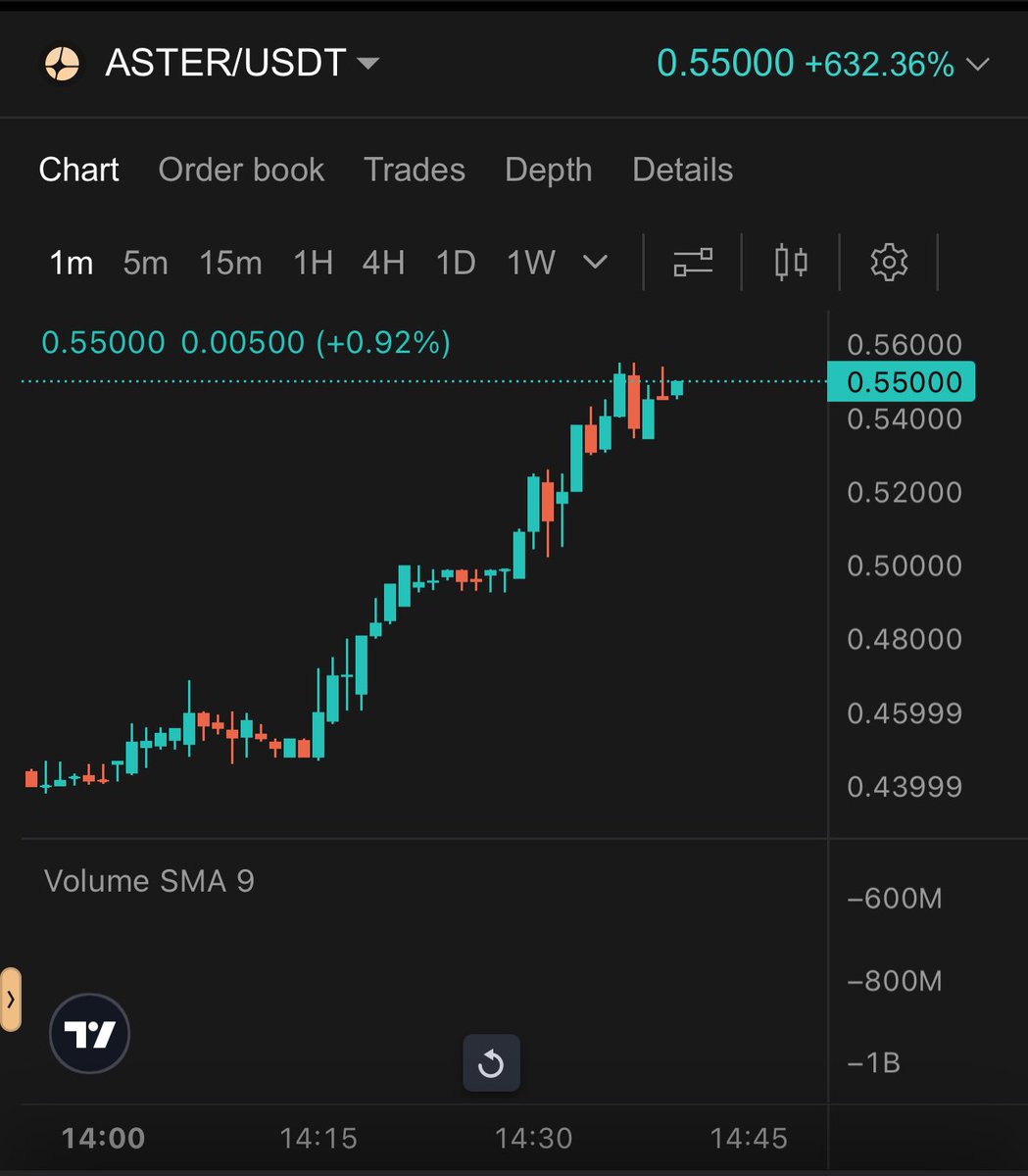
Task: Select the Chart tab
Action: 78,170
